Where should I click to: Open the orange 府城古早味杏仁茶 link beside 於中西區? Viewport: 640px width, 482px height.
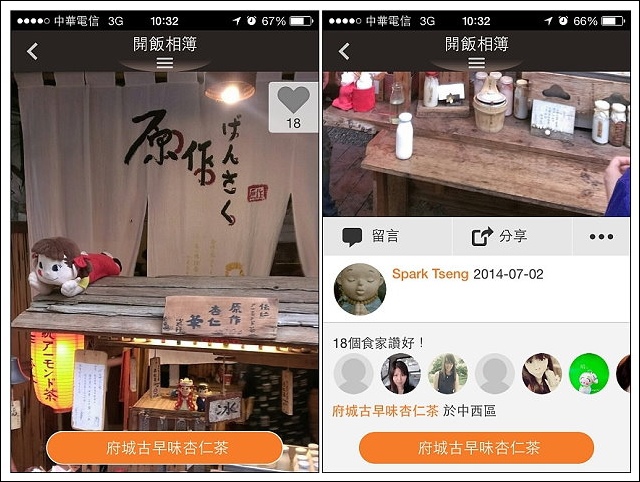(x=385, y=410)
